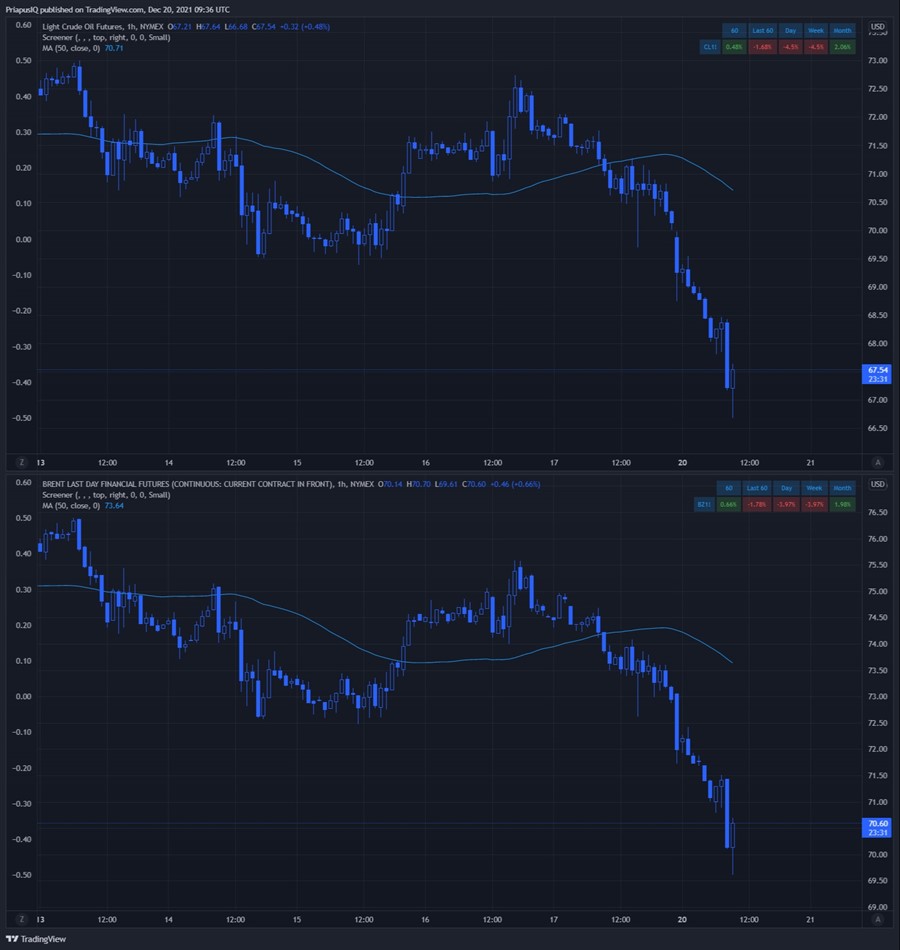Image resolution: width=900 pixels, height=950 pixels.
Task: Click the Day column header in the top screener
Action: coord(789,31)
